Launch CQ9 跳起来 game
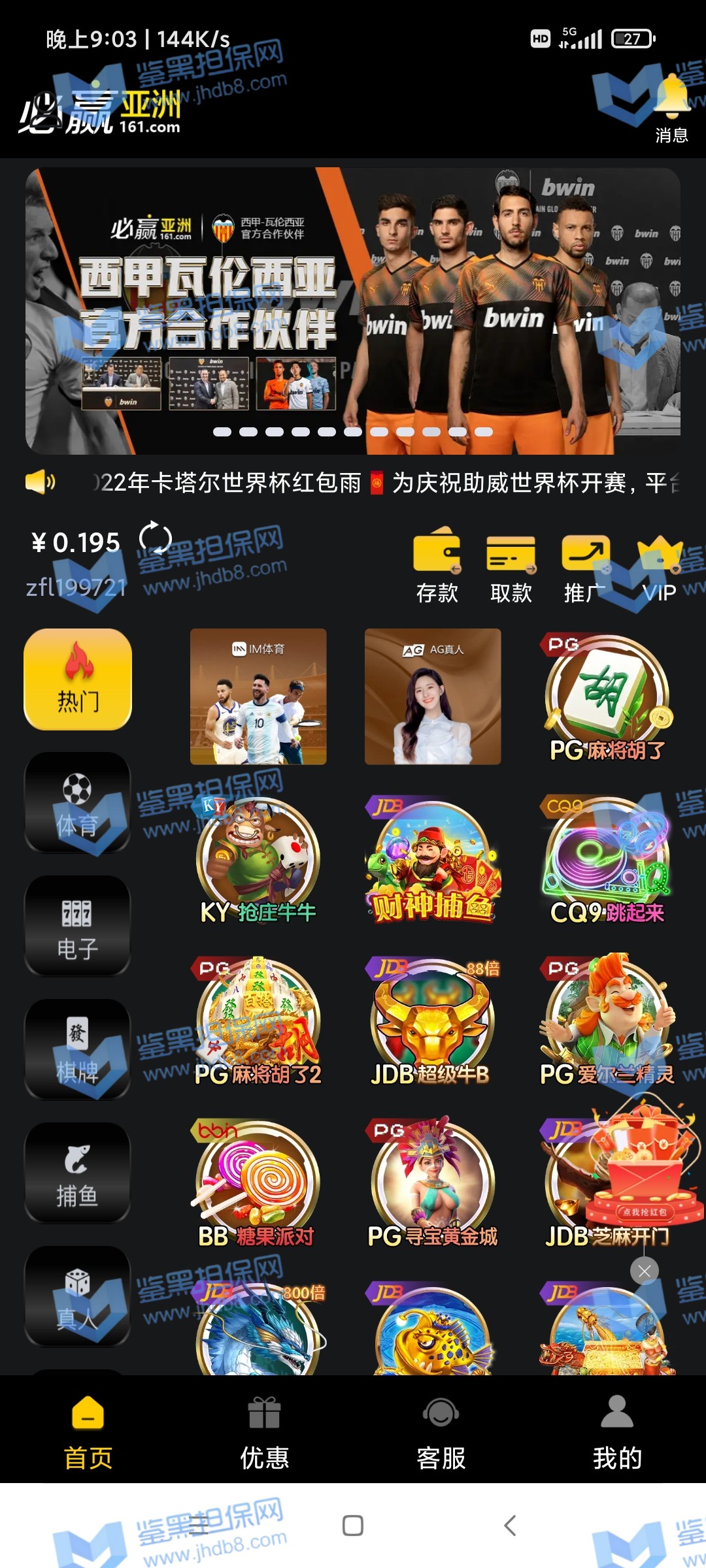Viewport: 706px width, 1568px height. click(x=607, y=860)
